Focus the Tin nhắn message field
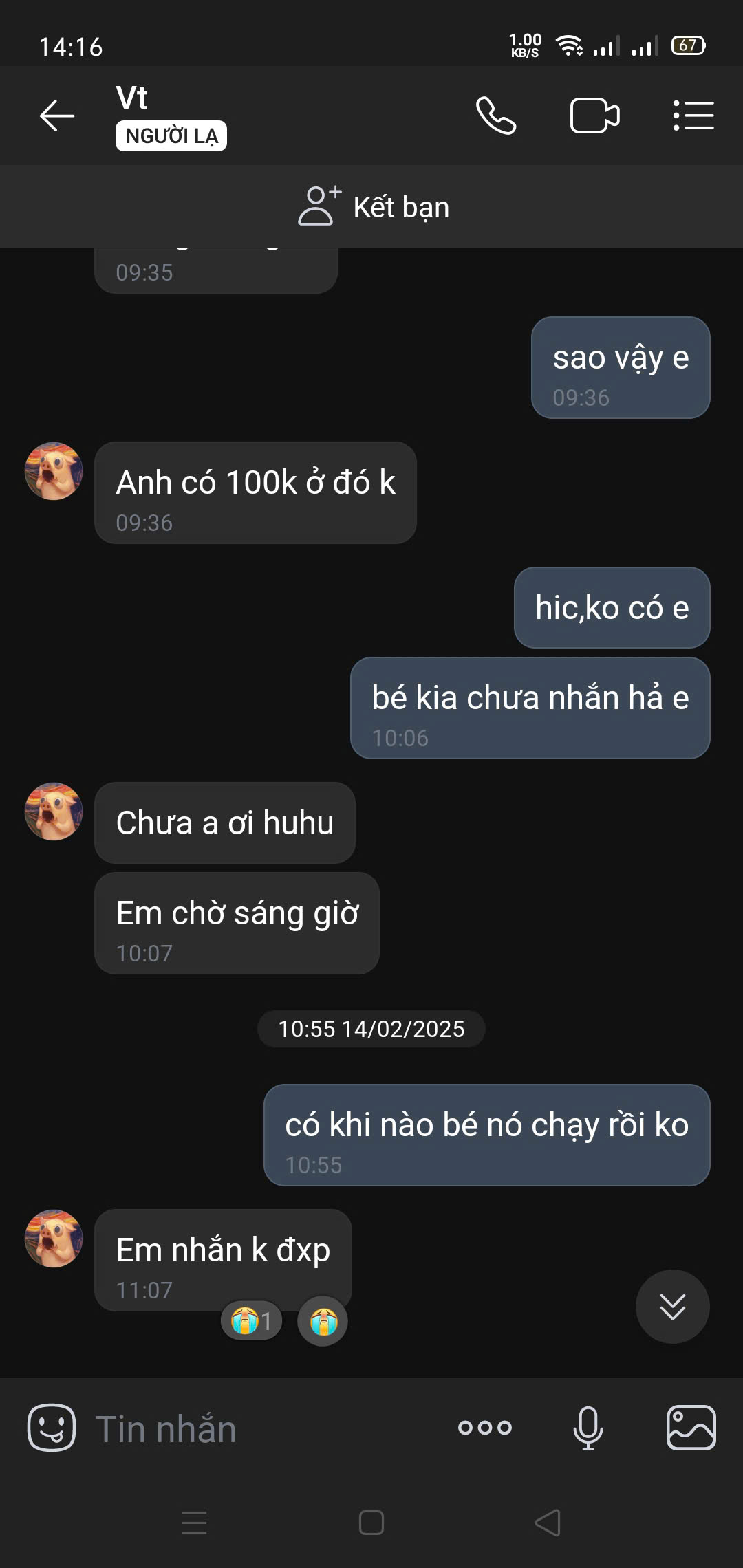Screen dimensions: 743x1568 [x=261, y=1429]
